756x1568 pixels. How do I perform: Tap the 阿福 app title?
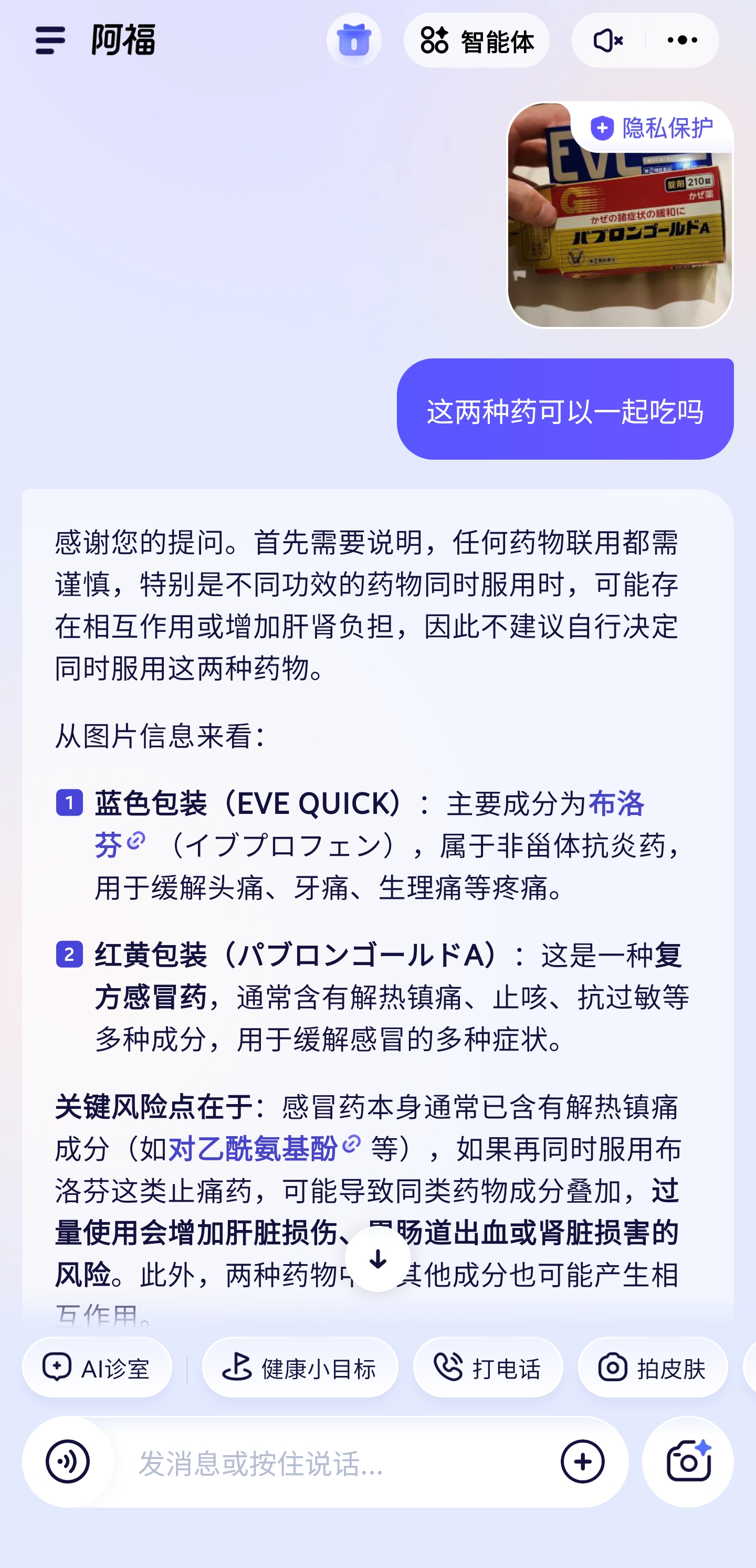[121, 40]
